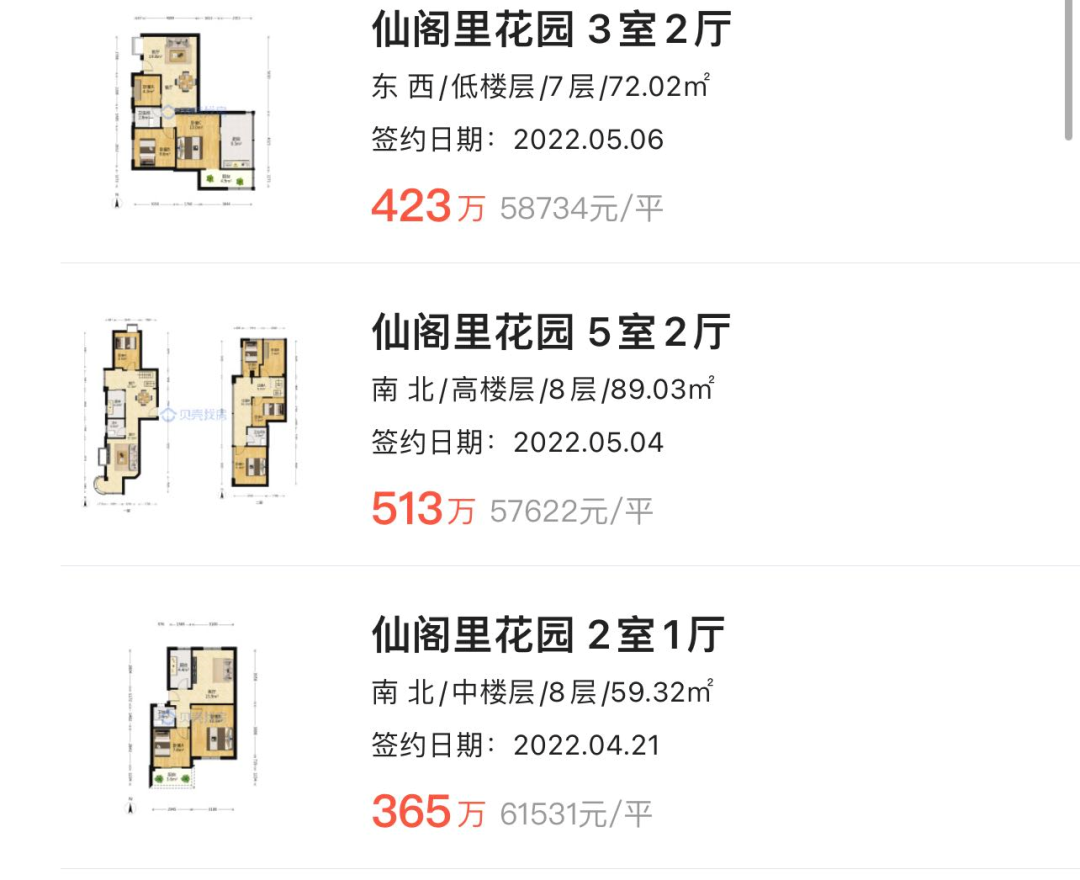The image size is (1080, 880).
Task: Open the 3室2厅 listing priced 423万
Action: coord(551,30)
